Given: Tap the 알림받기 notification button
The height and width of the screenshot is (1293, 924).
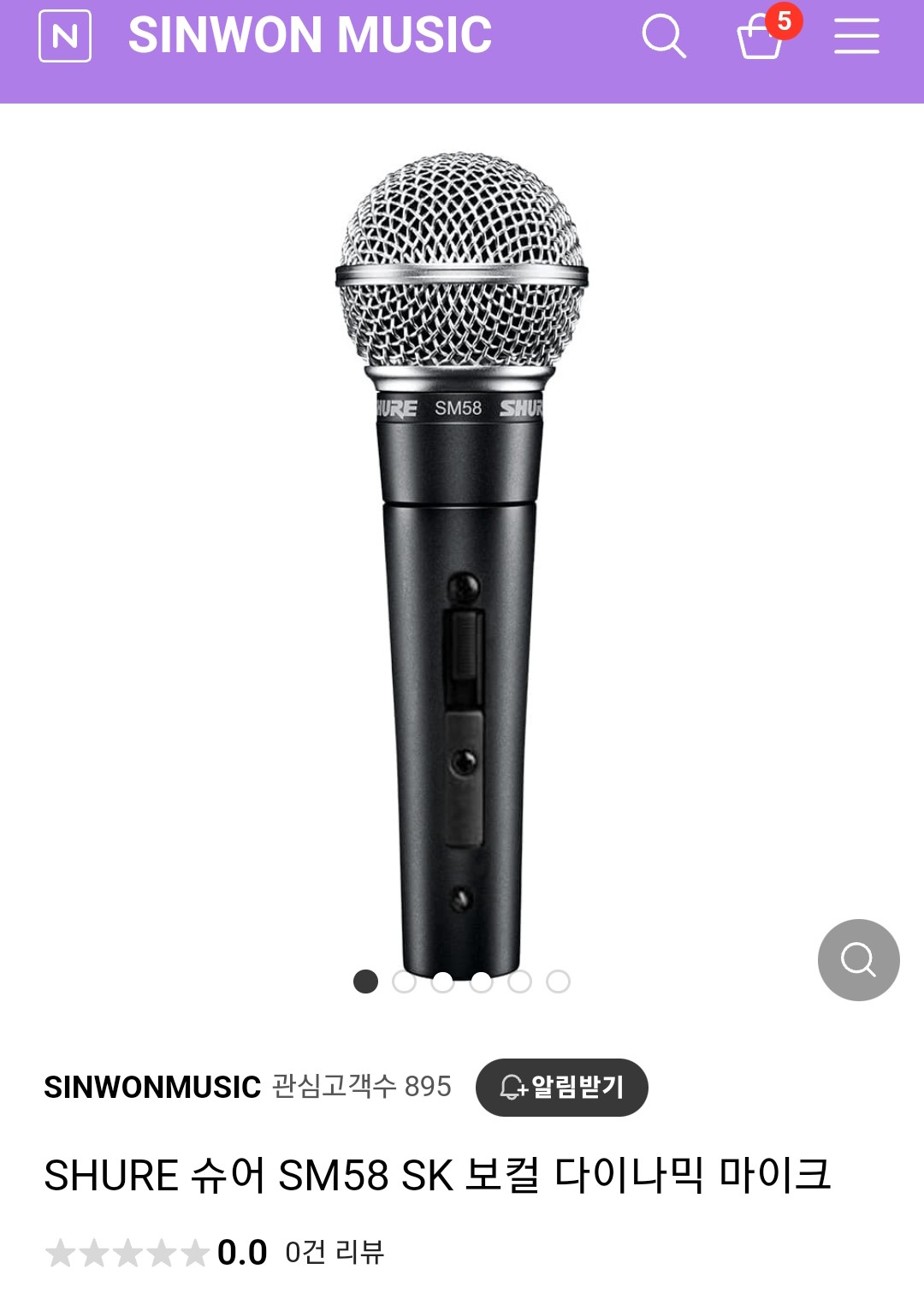Looking at the screenshot, I should click(562, 1088).
